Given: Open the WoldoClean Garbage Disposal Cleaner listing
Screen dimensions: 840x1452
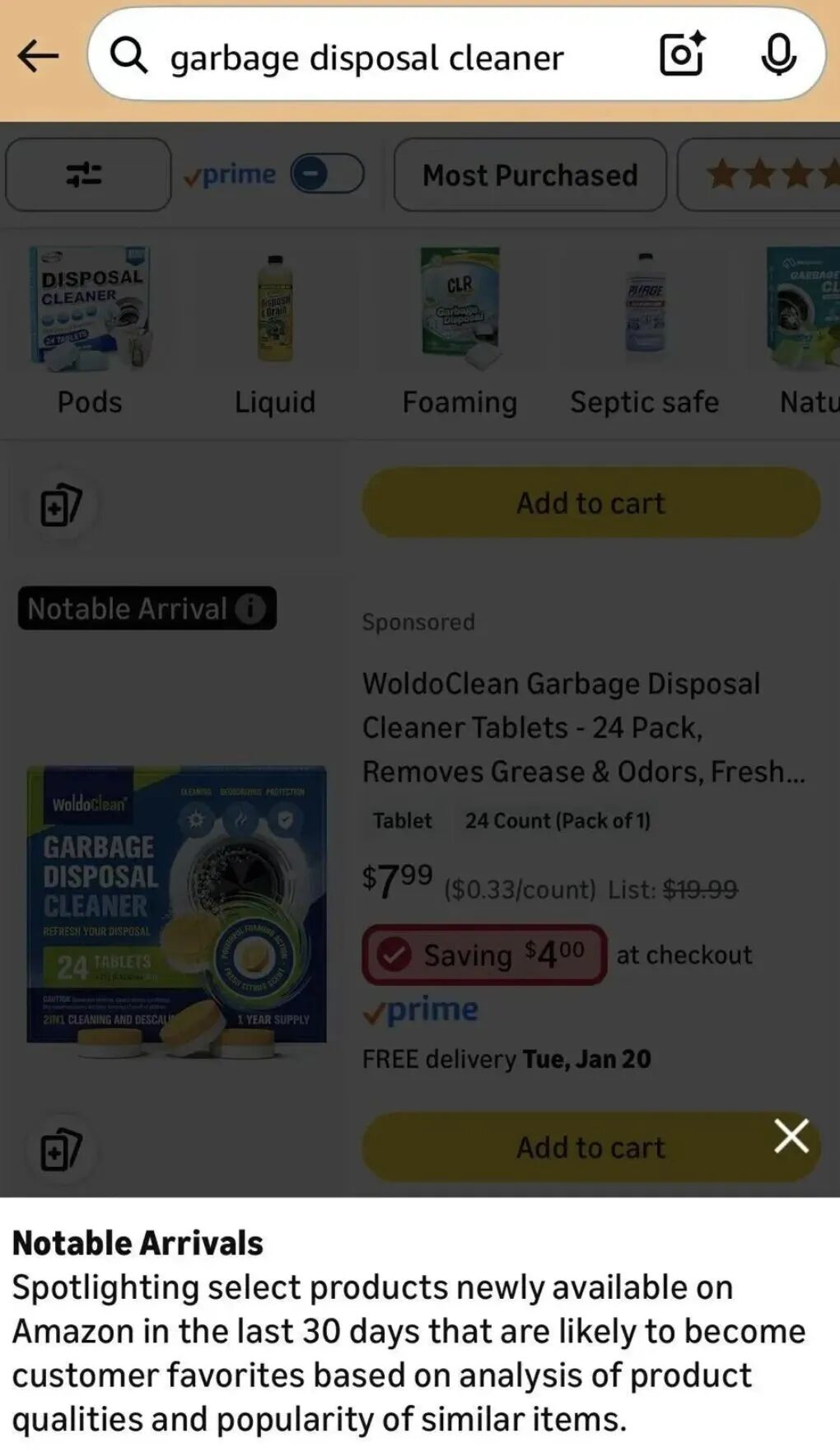Looking at the screenshot, I should pyautogui.click(x=560, y=726).
